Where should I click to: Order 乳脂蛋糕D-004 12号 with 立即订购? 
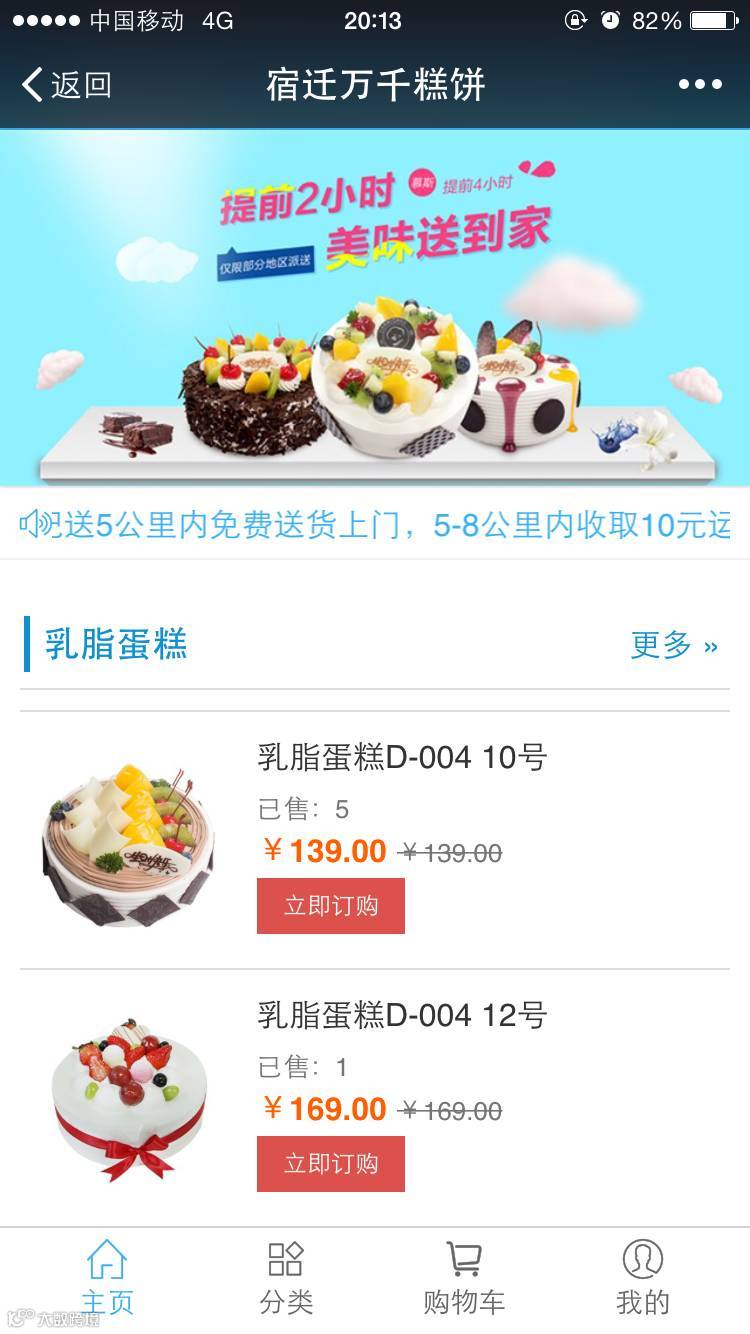point(331,1164)
